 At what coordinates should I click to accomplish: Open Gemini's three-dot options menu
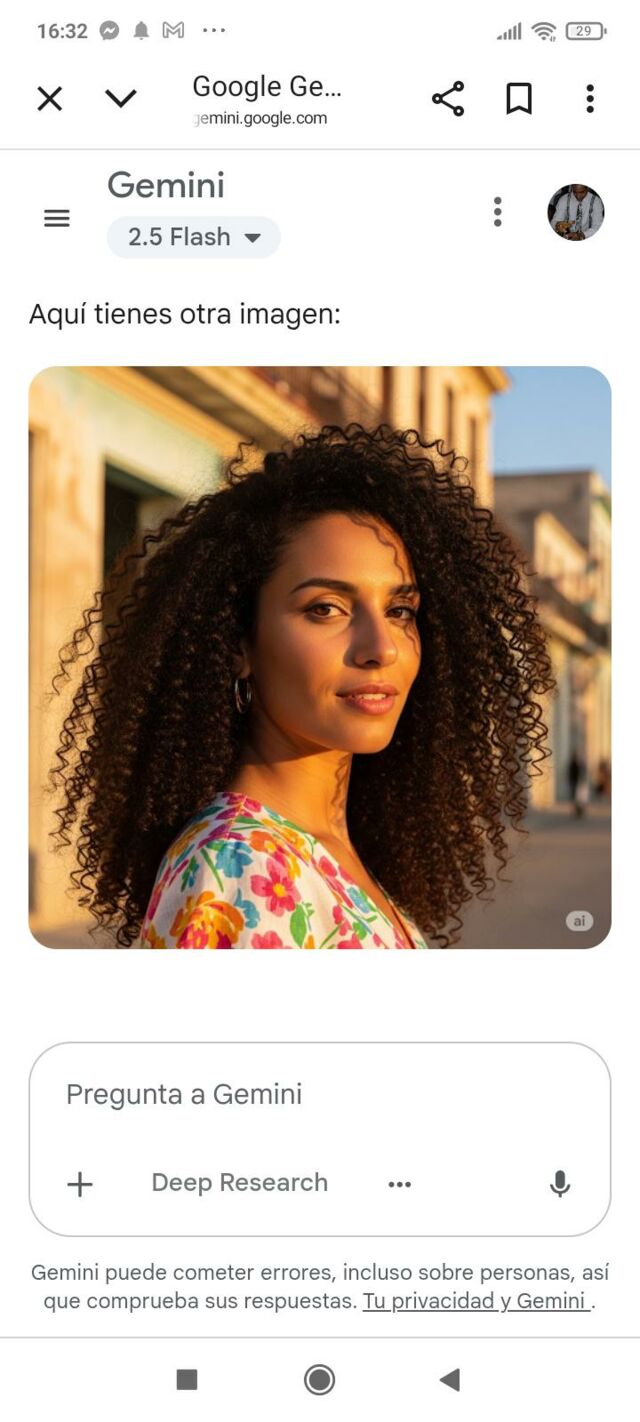[497, 212]
